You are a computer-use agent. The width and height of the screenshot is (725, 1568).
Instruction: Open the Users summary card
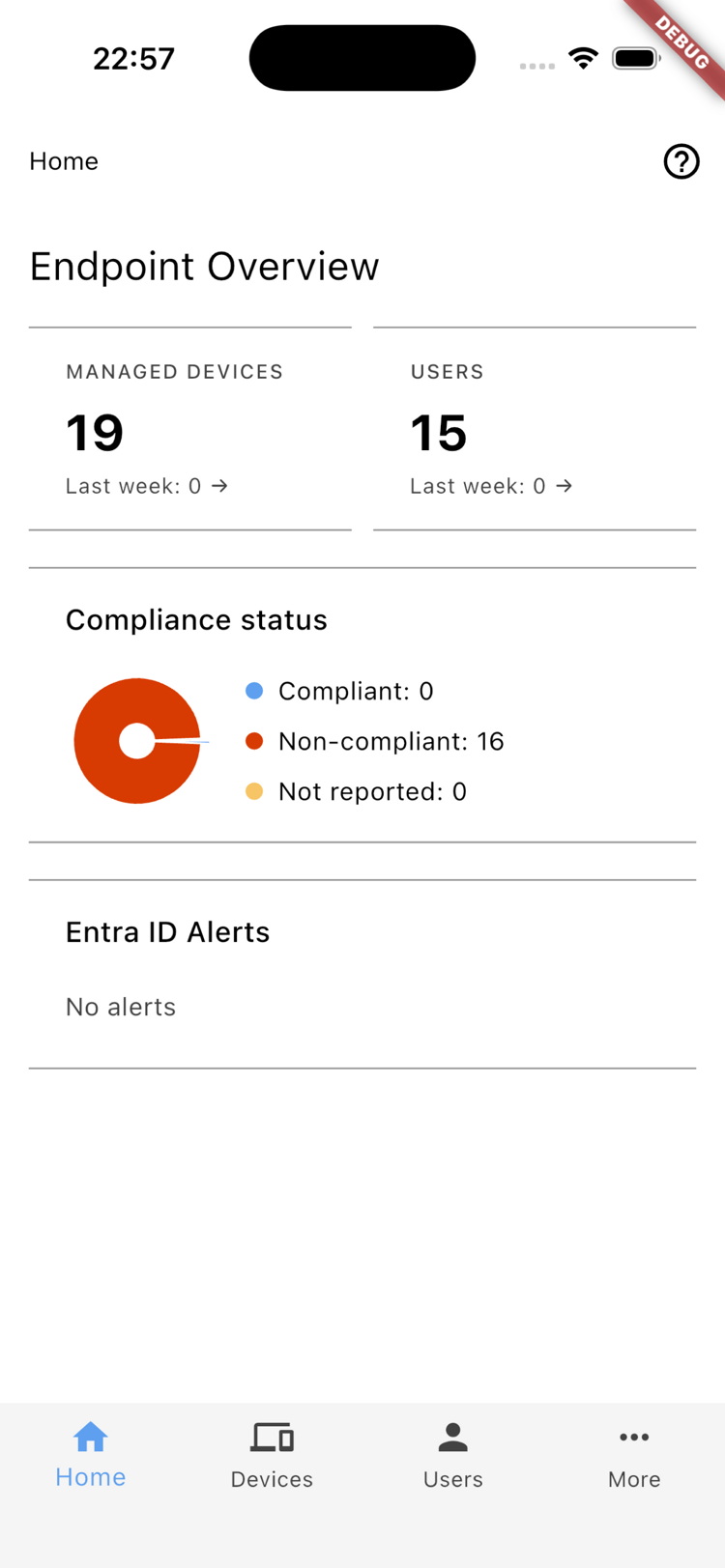(x=534, y=429)
